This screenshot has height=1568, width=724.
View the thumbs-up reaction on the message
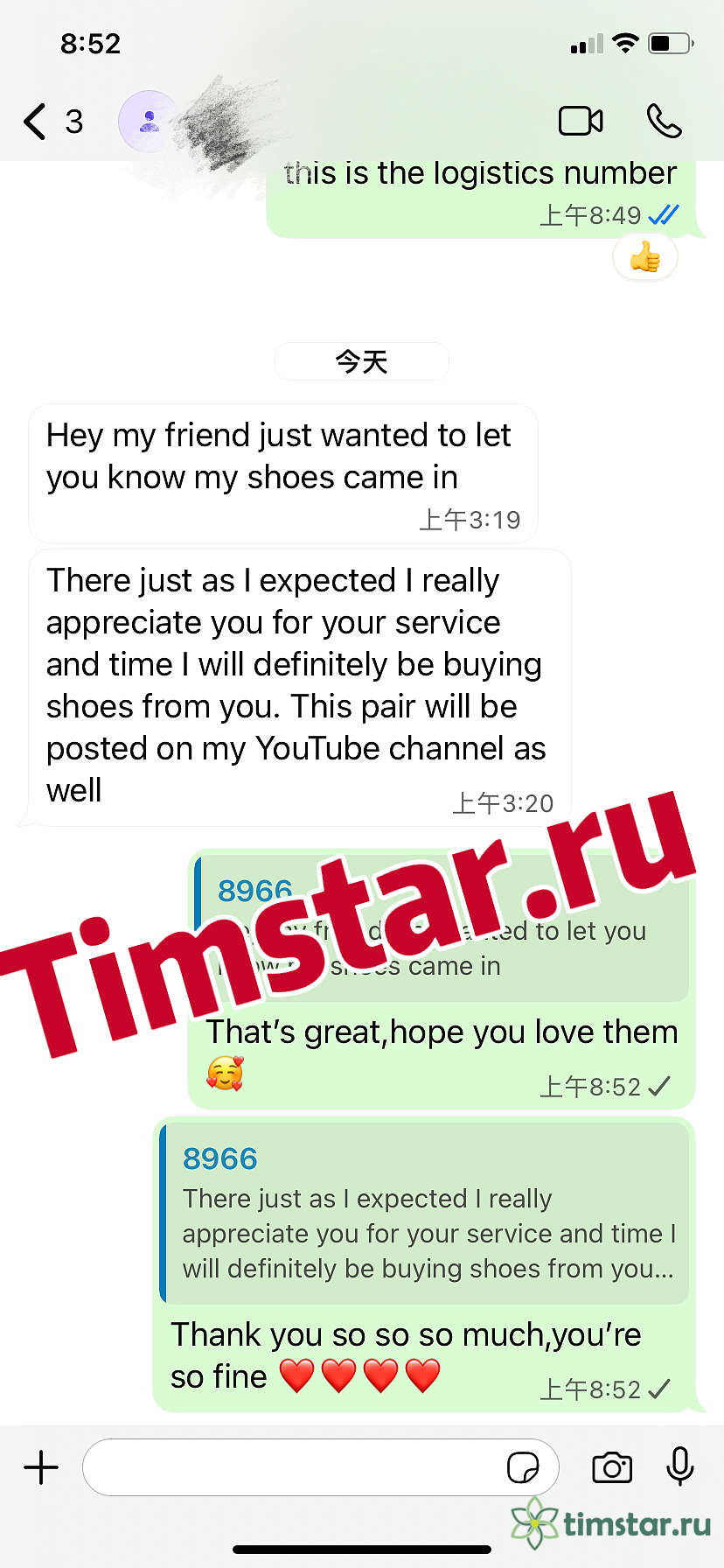[x=645, y=258]
